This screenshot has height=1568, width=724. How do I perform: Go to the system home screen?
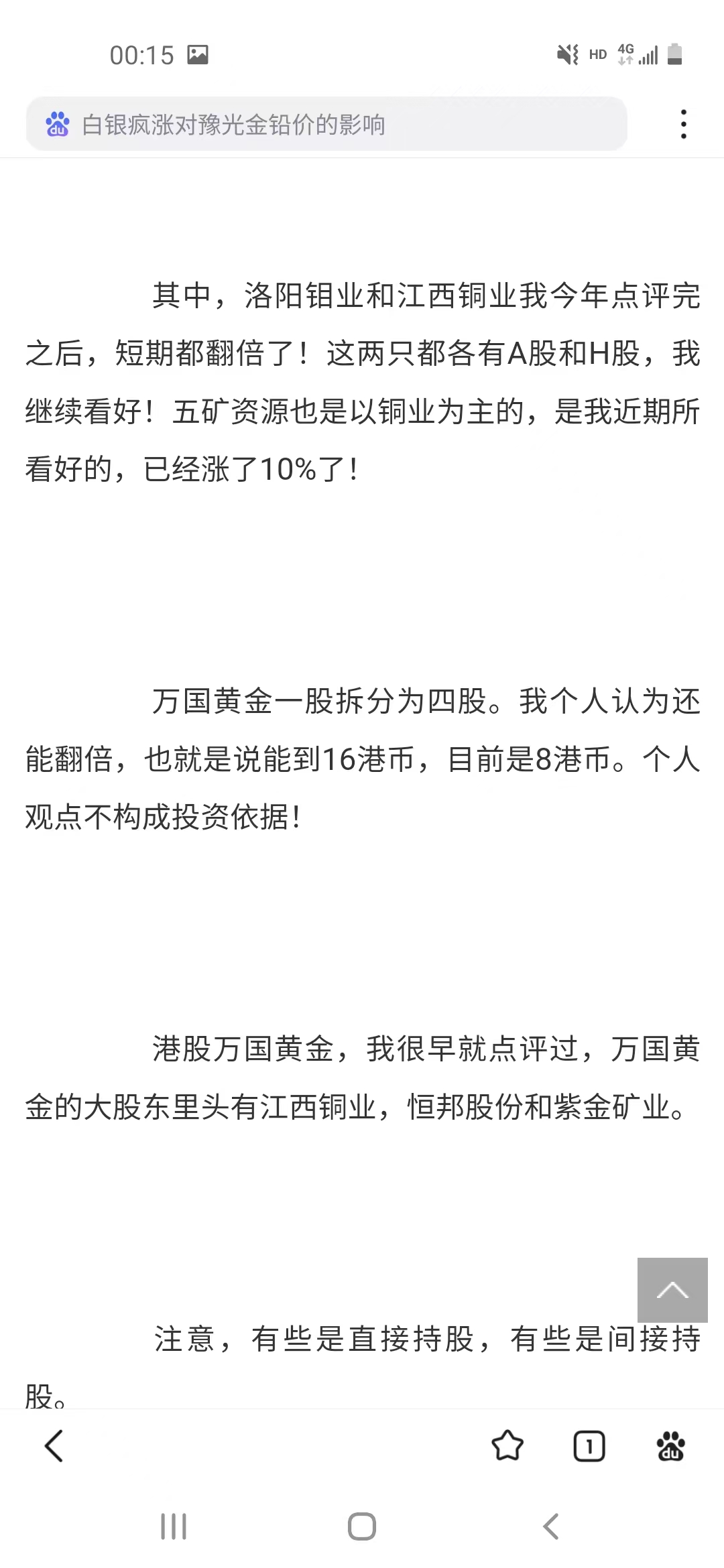coord(362,1527)
